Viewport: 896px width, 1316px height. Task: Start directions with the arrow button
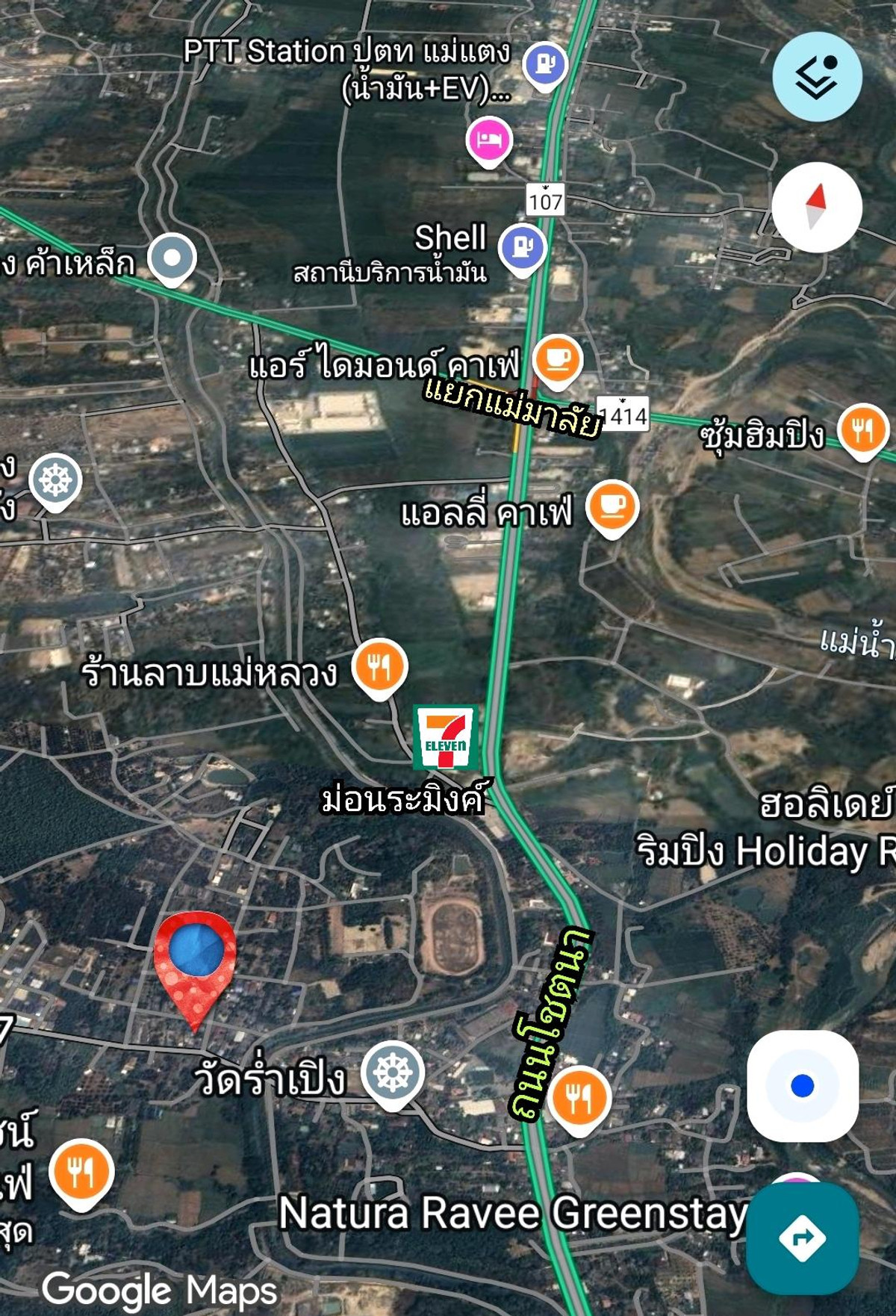[x=803, y=1238]
